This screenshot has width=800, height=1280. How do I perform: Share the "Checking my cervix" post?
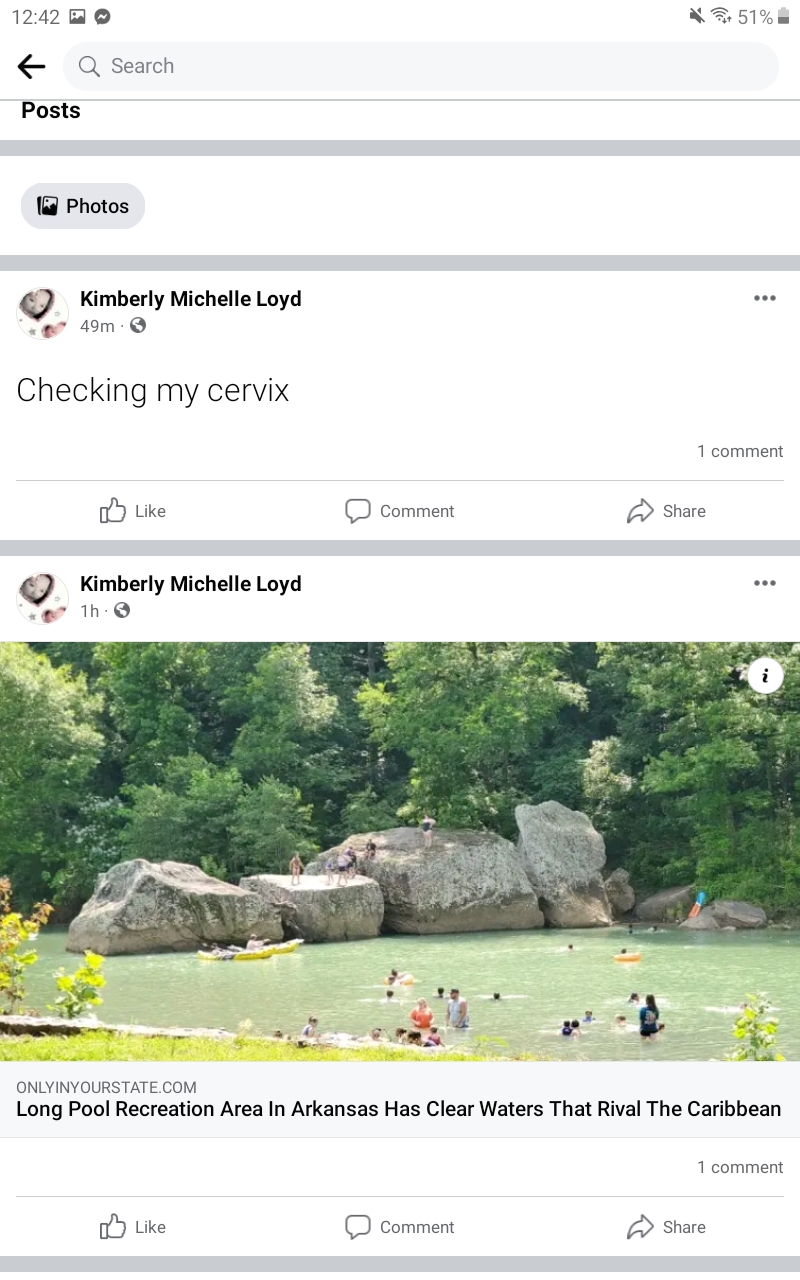[x=666, y=511]
